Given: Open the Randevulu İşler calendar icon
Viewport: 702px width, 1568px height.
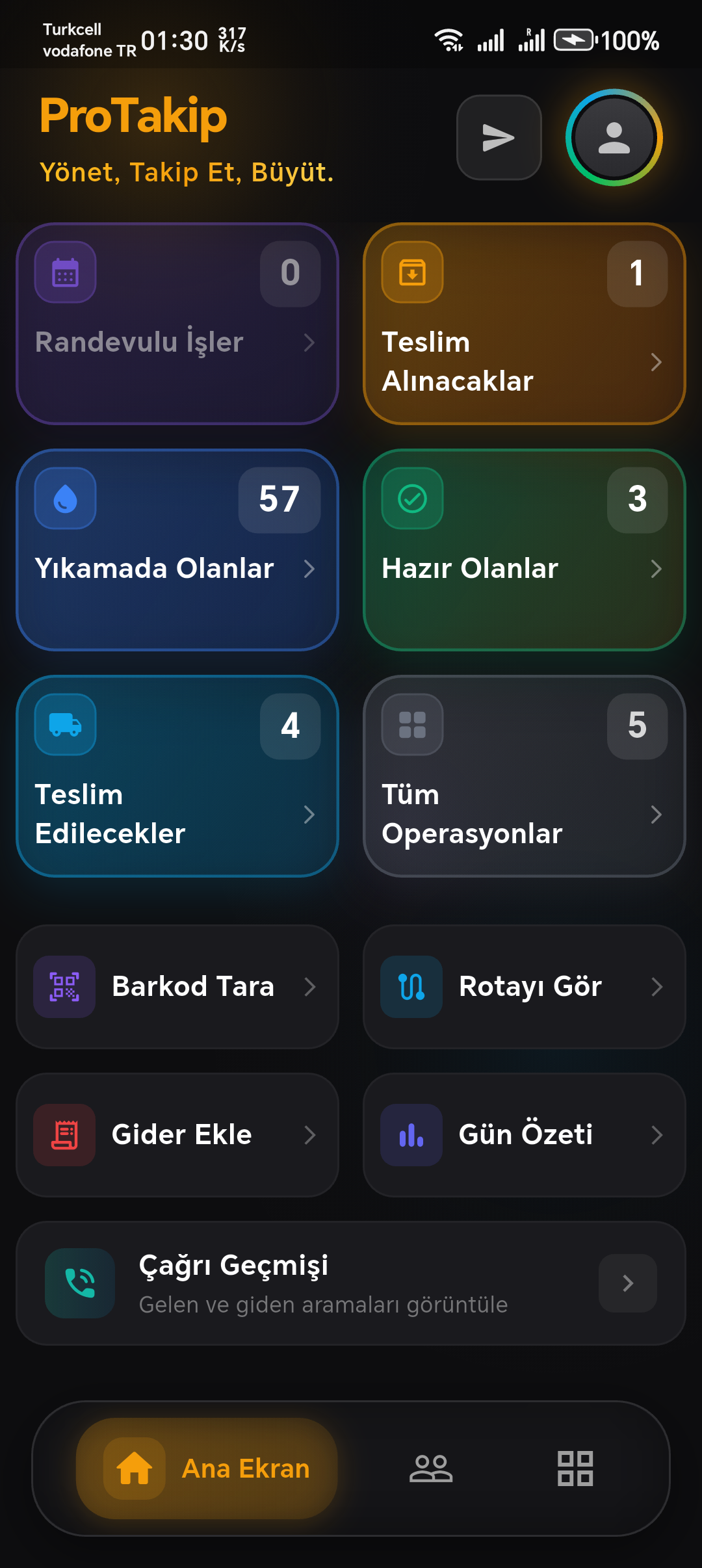Looking at the screenshot, I should (x=64, y=271).
